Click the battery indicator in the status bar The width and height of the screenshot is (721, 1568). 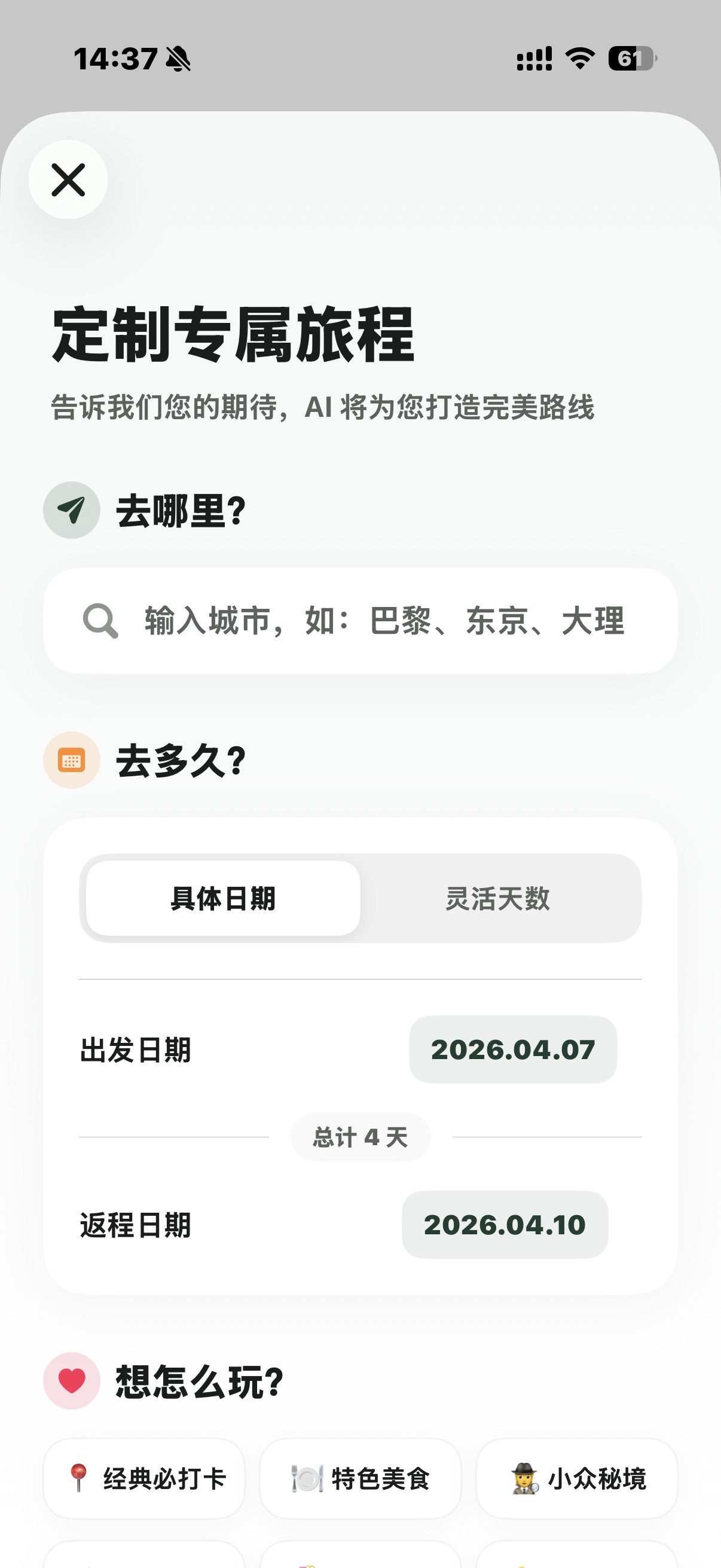[x=631, y=58]
